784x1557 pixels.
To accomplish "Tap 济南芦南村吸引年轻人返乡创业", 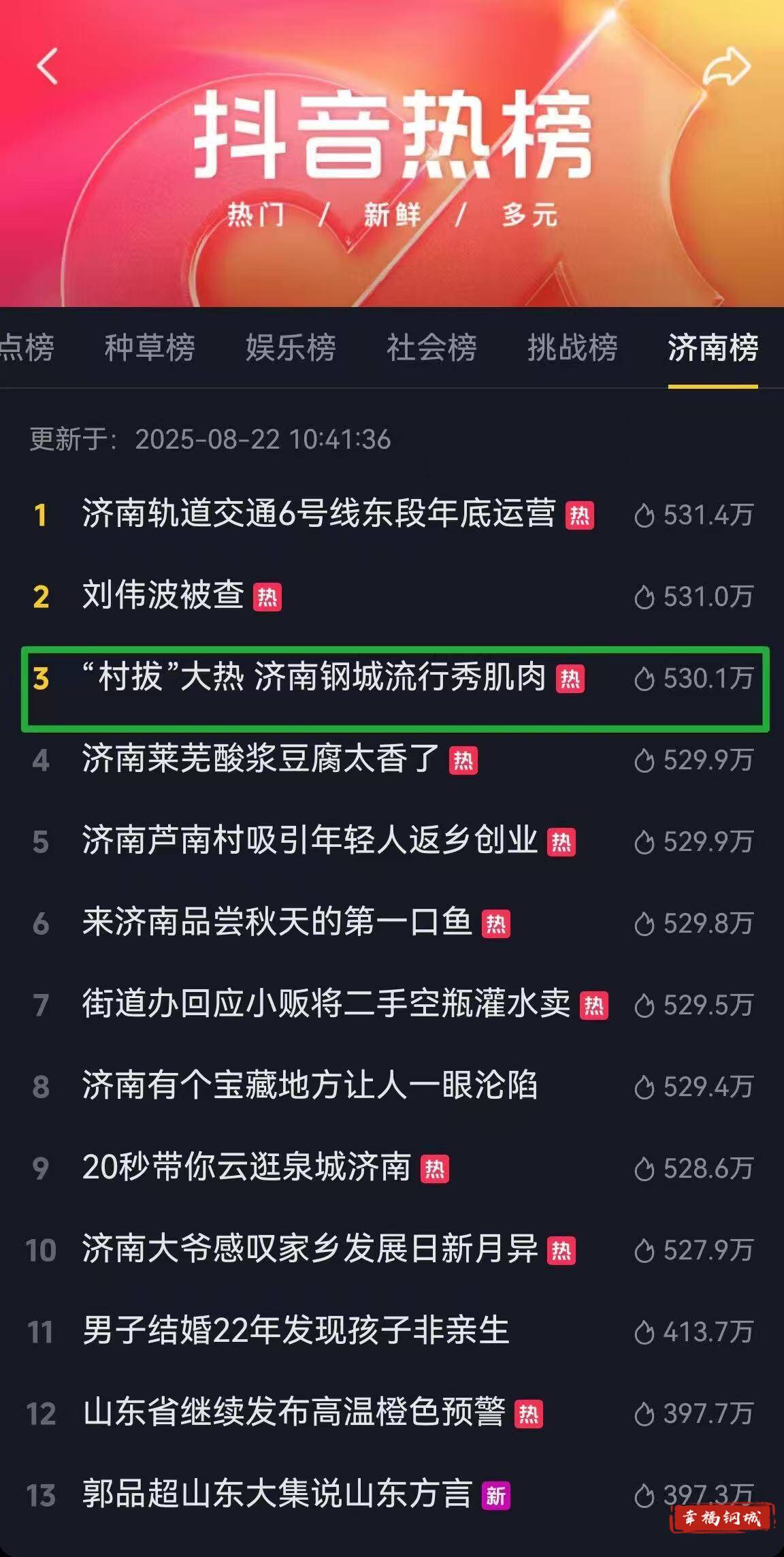I will (310, 841).
